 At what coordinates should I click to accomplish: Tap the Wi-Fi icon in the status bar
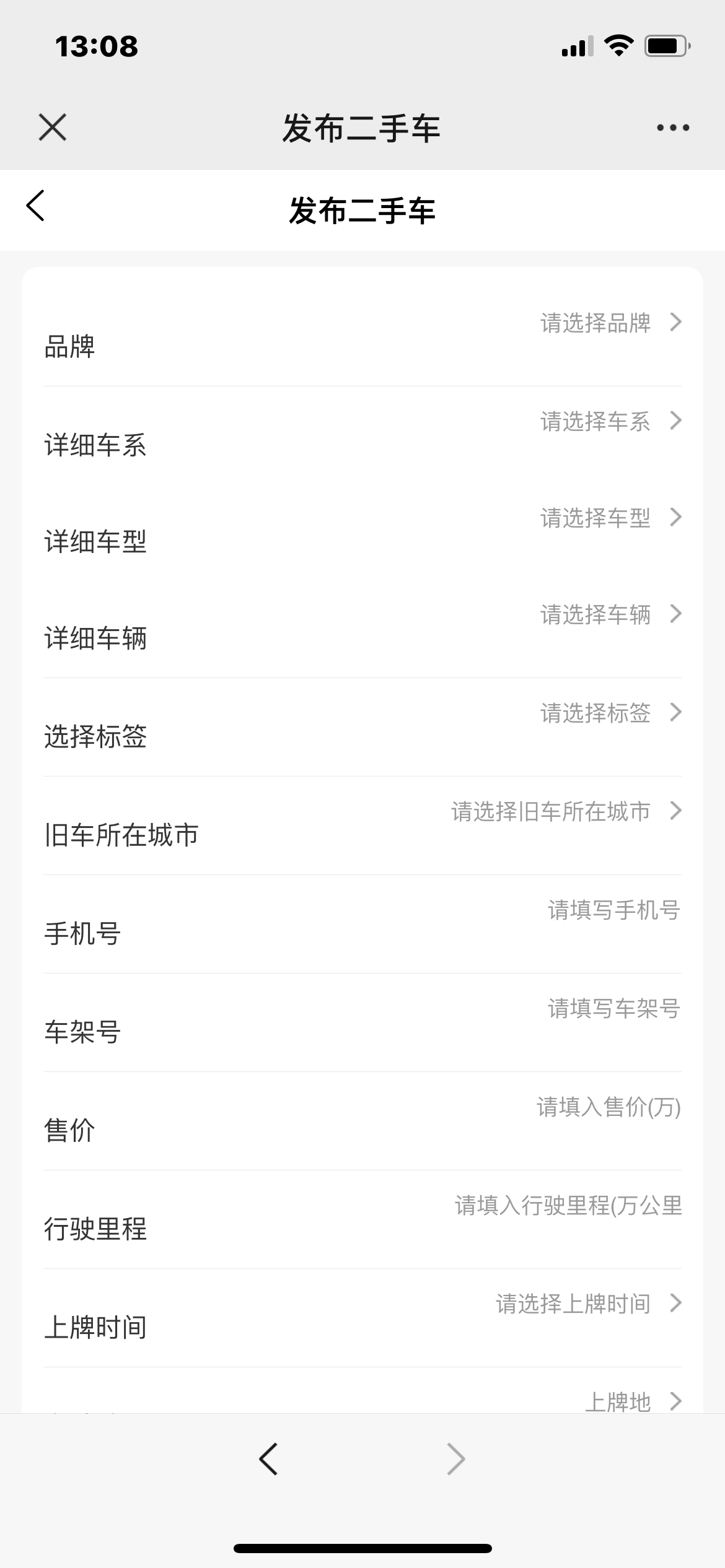point(618,44)
